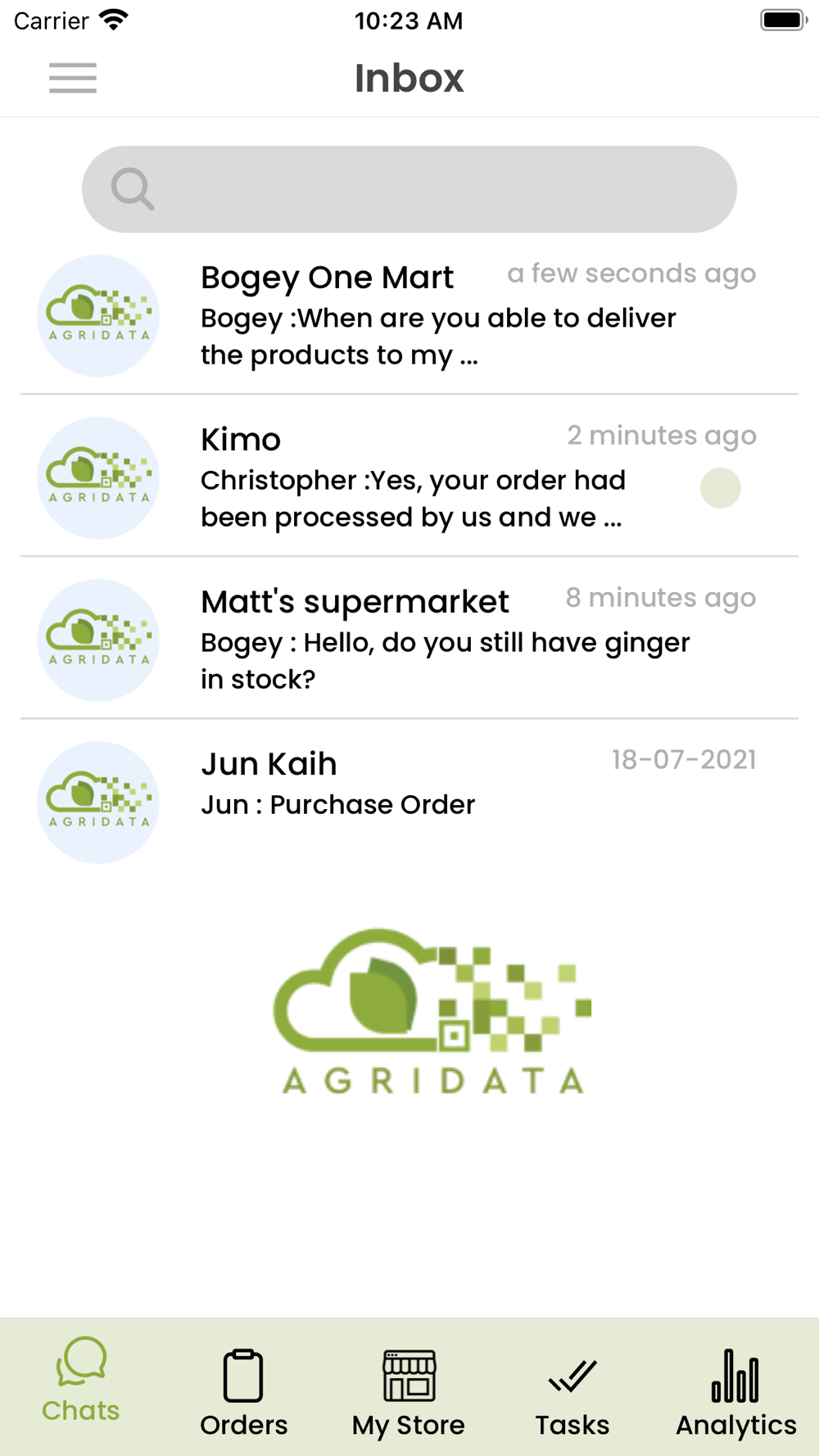Open the hamburger drawer menu

click(73, 79)
